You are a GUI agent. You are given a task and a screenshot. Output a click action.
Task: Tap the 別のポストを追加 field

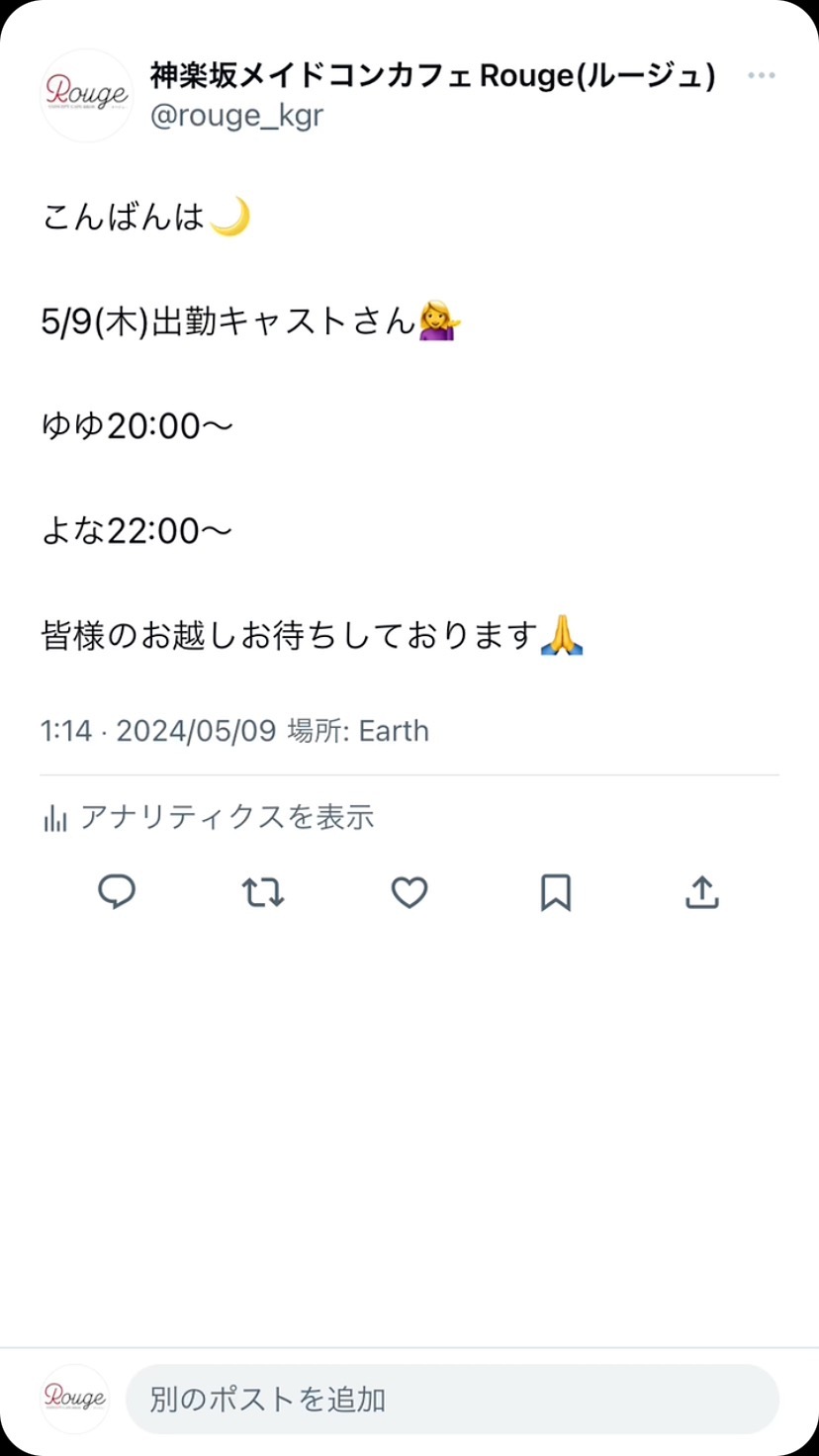coord(451,1399)
